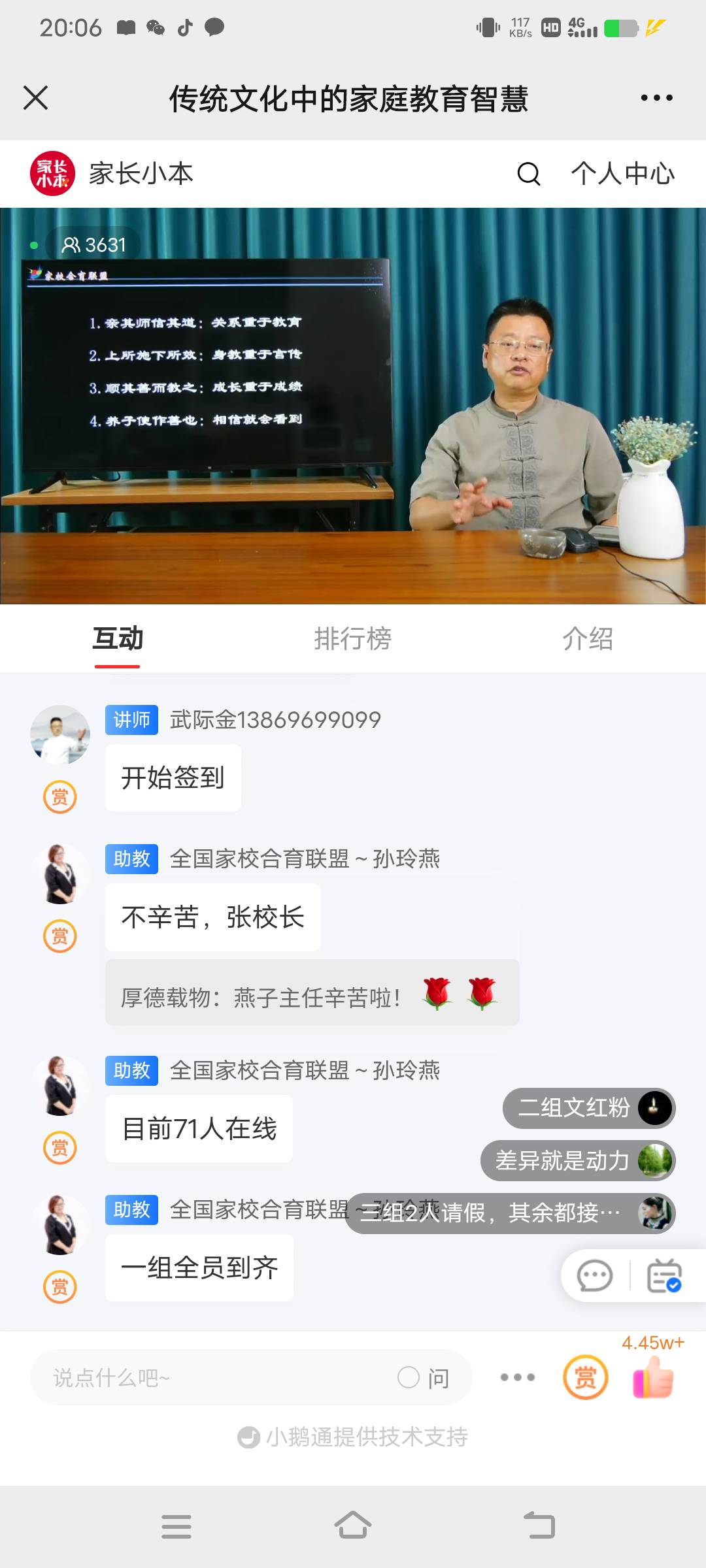706x1568 pixels.
Task: Switch to the 排行榜 tab
Action: coord(353,640)
